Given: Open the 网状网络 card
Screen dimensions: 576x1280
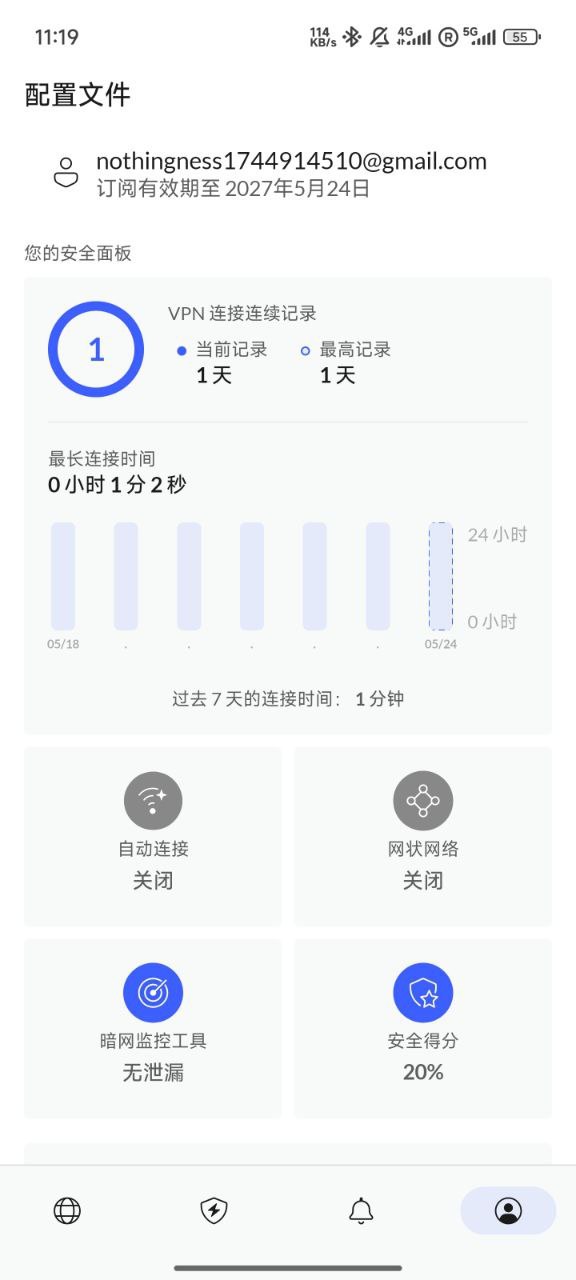Looking at the screenshot, I should tap(423, 836).
